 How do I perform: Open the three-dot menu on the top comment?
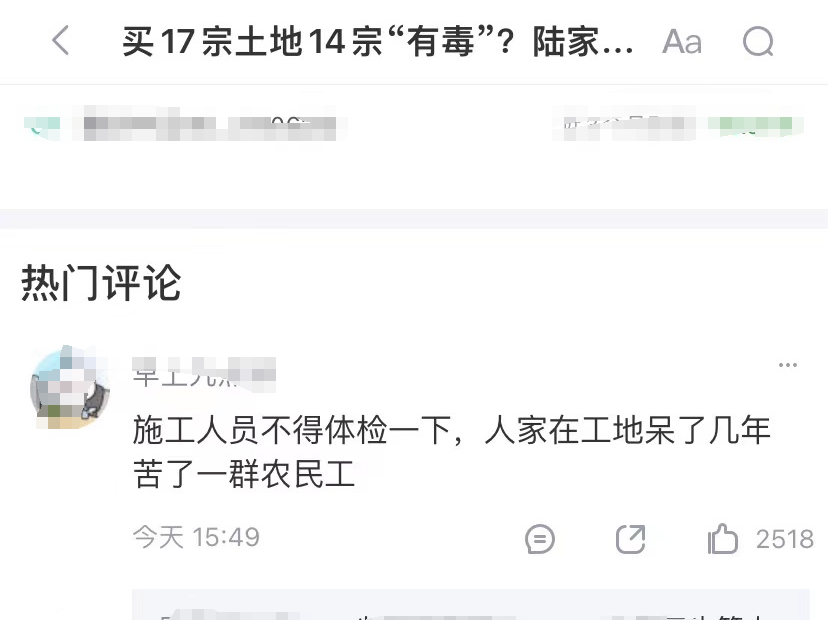(x=788, y=365)
